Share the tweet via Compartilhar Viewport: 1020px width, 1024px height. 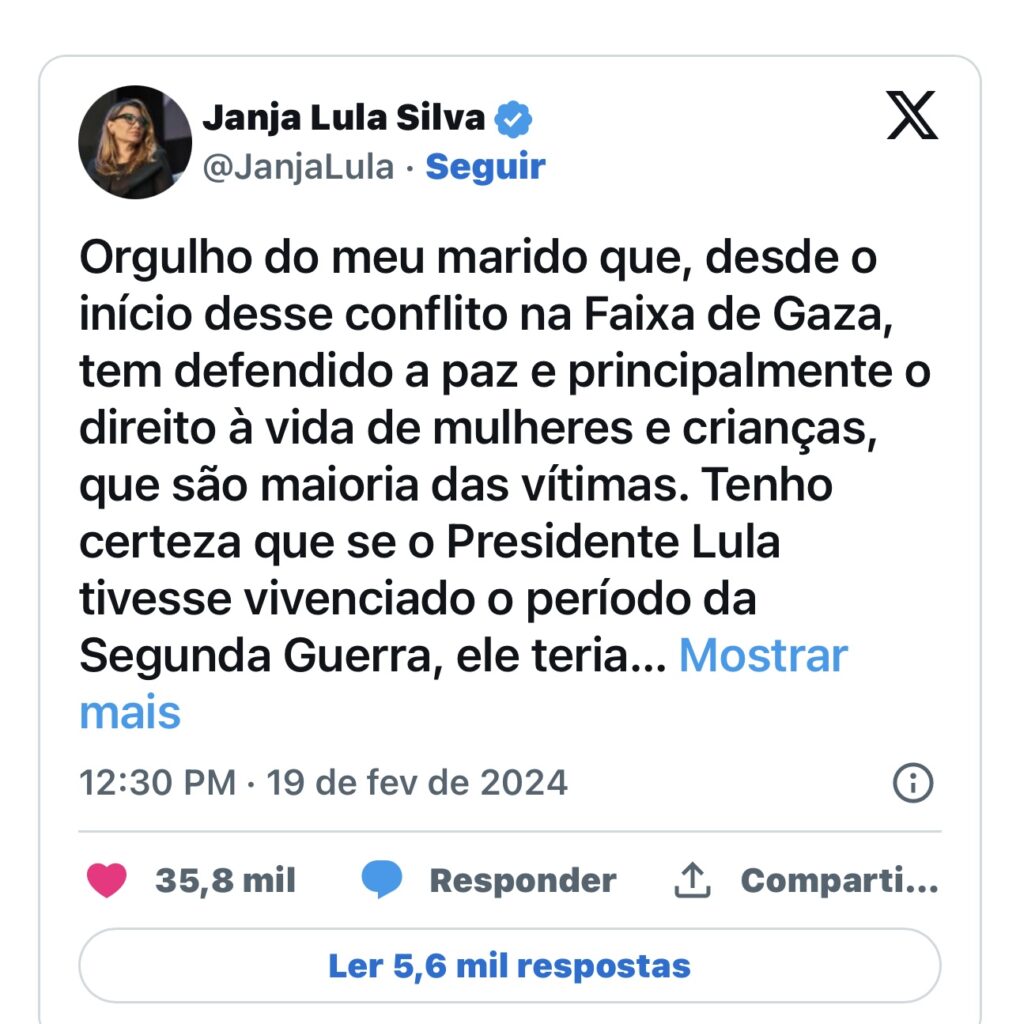coord(806,881)
